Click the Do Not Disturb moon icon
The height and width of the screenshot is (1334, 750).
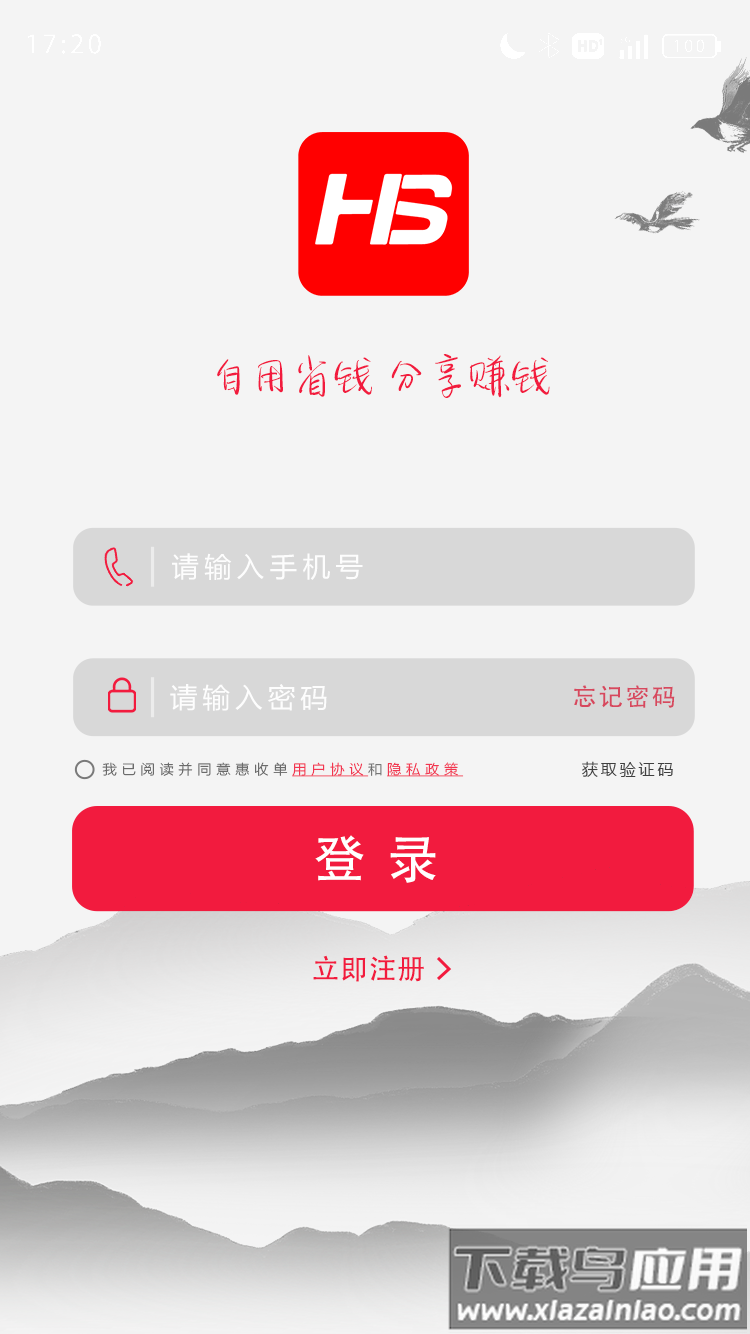[x=511, y=45]
